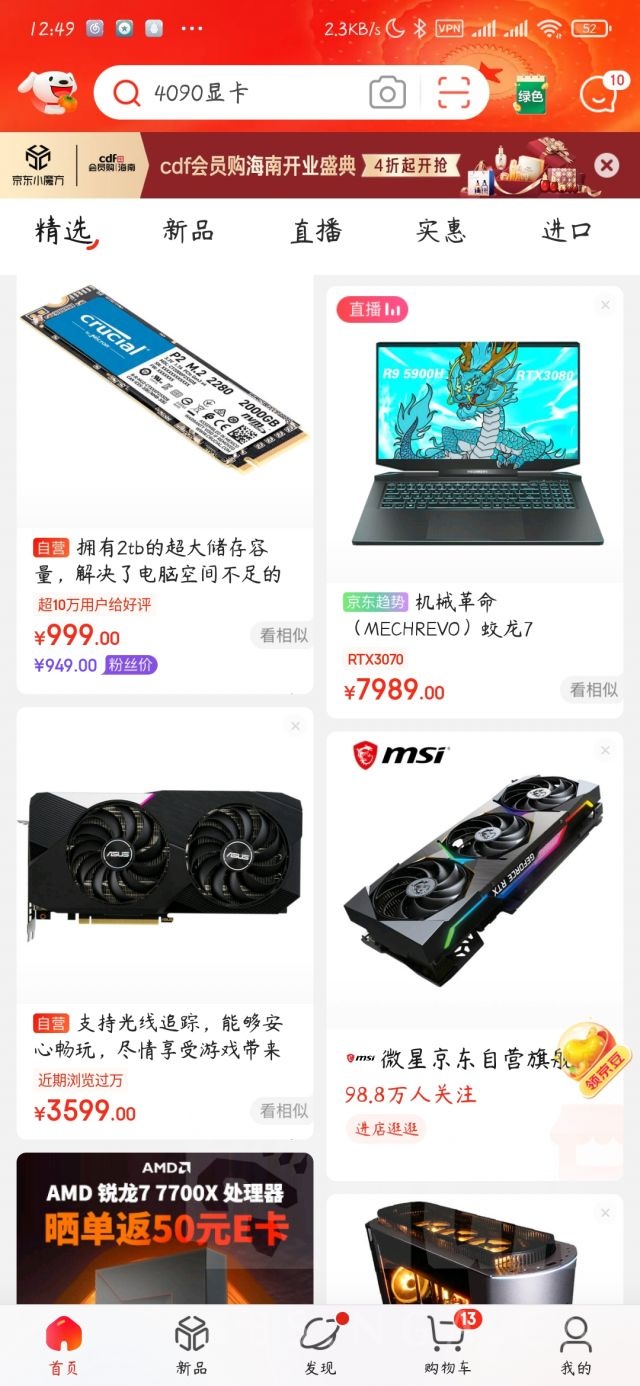Go to the 进口 tab
Screen dimensions: 640x1386
tap(567, 231)
